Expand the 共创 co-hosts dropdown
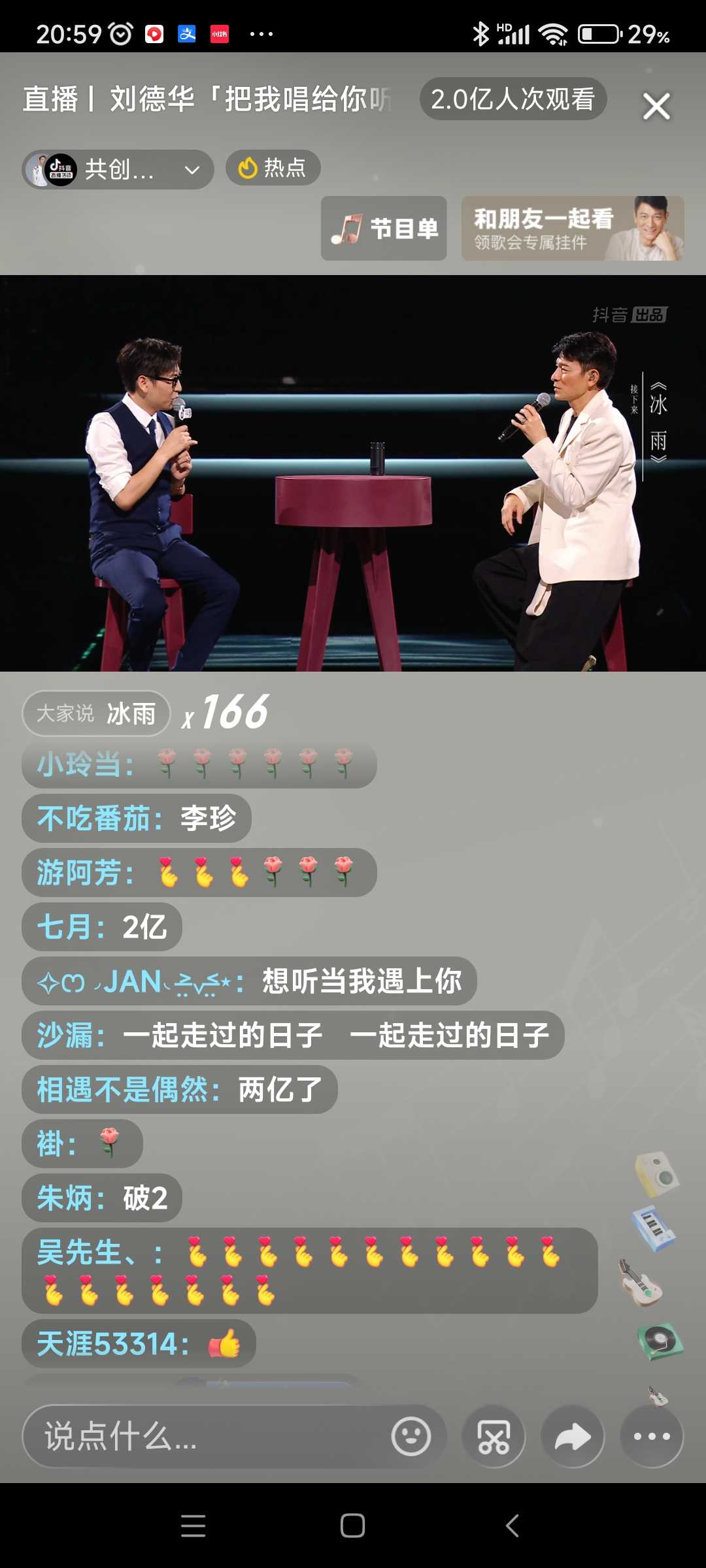The width and height of the screenshot is (706, 1568). (x=118, y=170)
